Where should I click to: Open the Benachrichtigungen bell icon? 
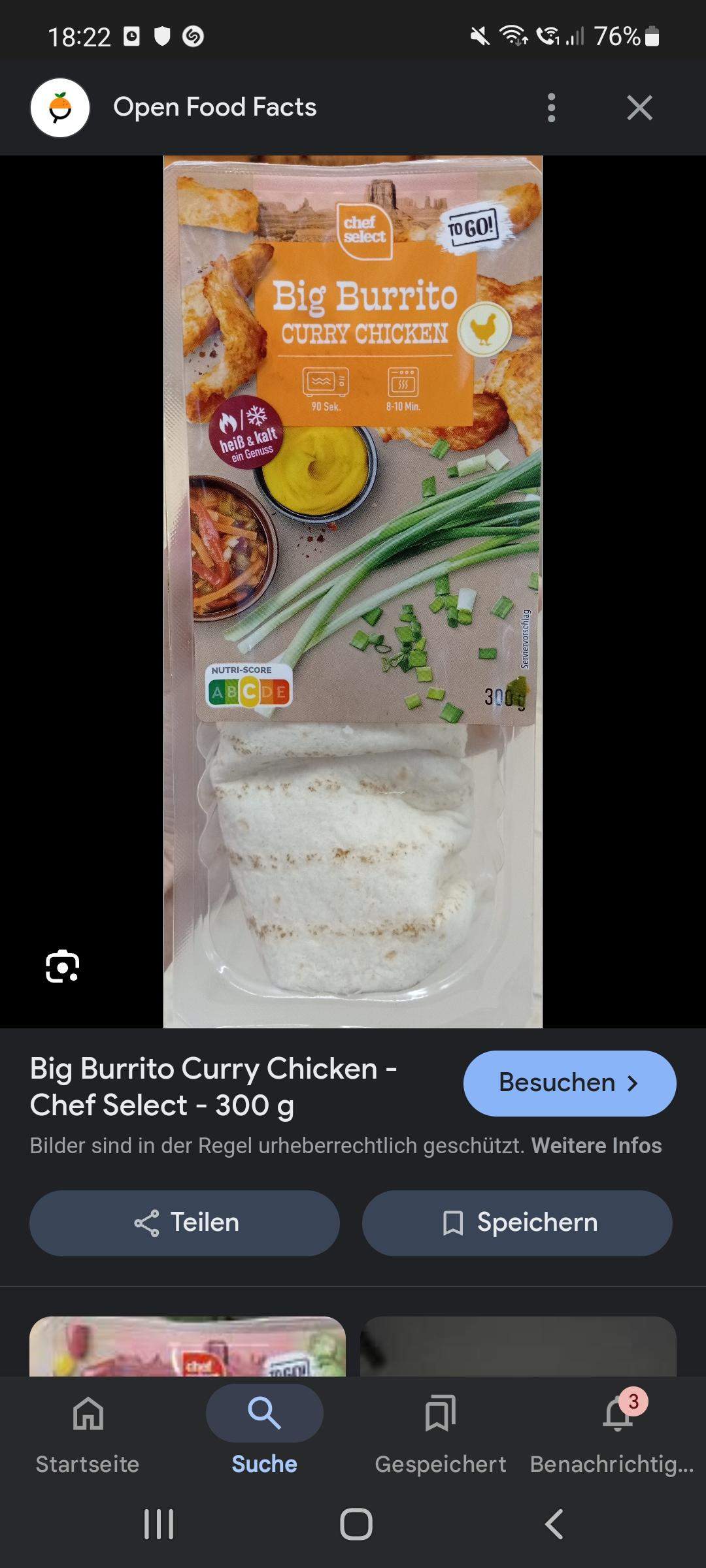pyautogui.click(x=616, y=1413)
